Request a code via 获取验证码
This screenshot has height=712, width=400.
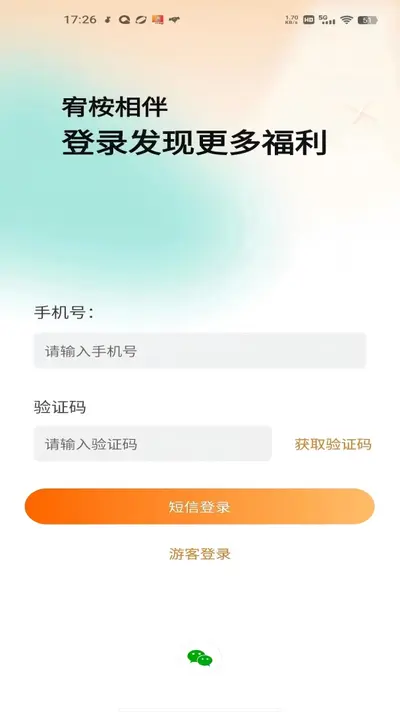333,444
